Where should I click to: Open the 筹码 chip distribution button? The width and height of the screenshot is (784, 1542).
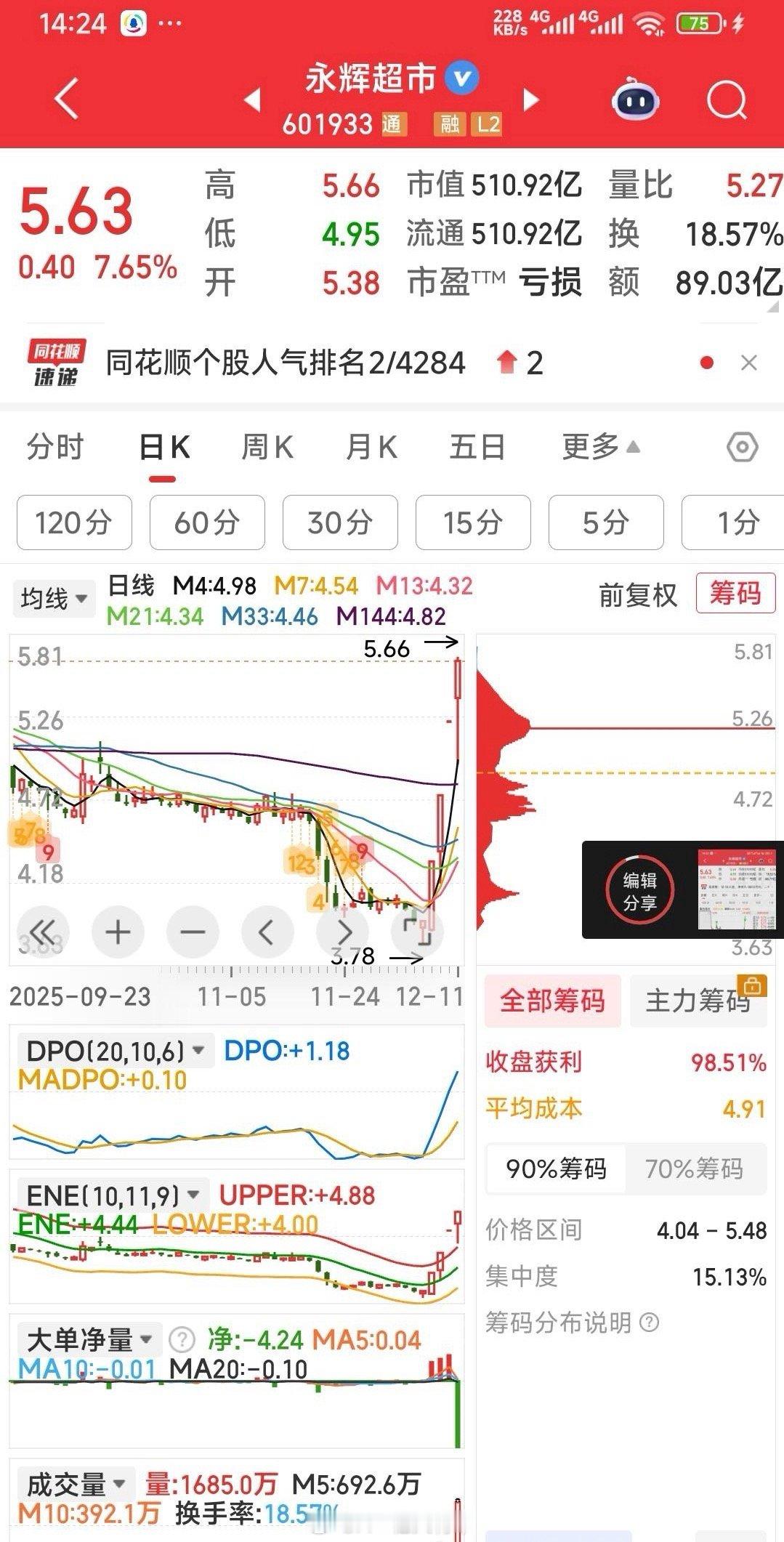coord(735,594)
